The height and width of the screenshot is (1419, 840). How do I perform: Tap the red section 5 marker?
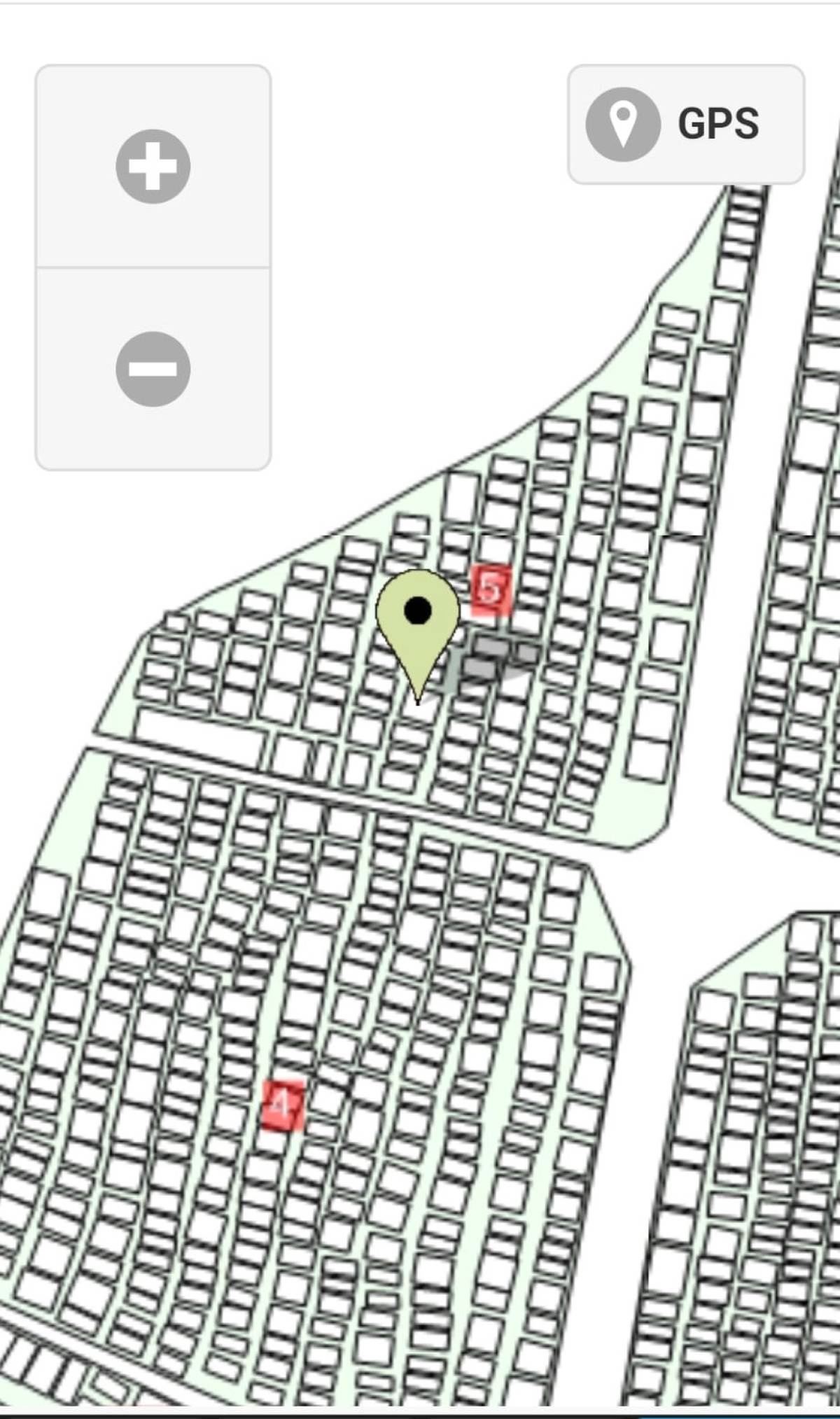[x=491, y=589]
